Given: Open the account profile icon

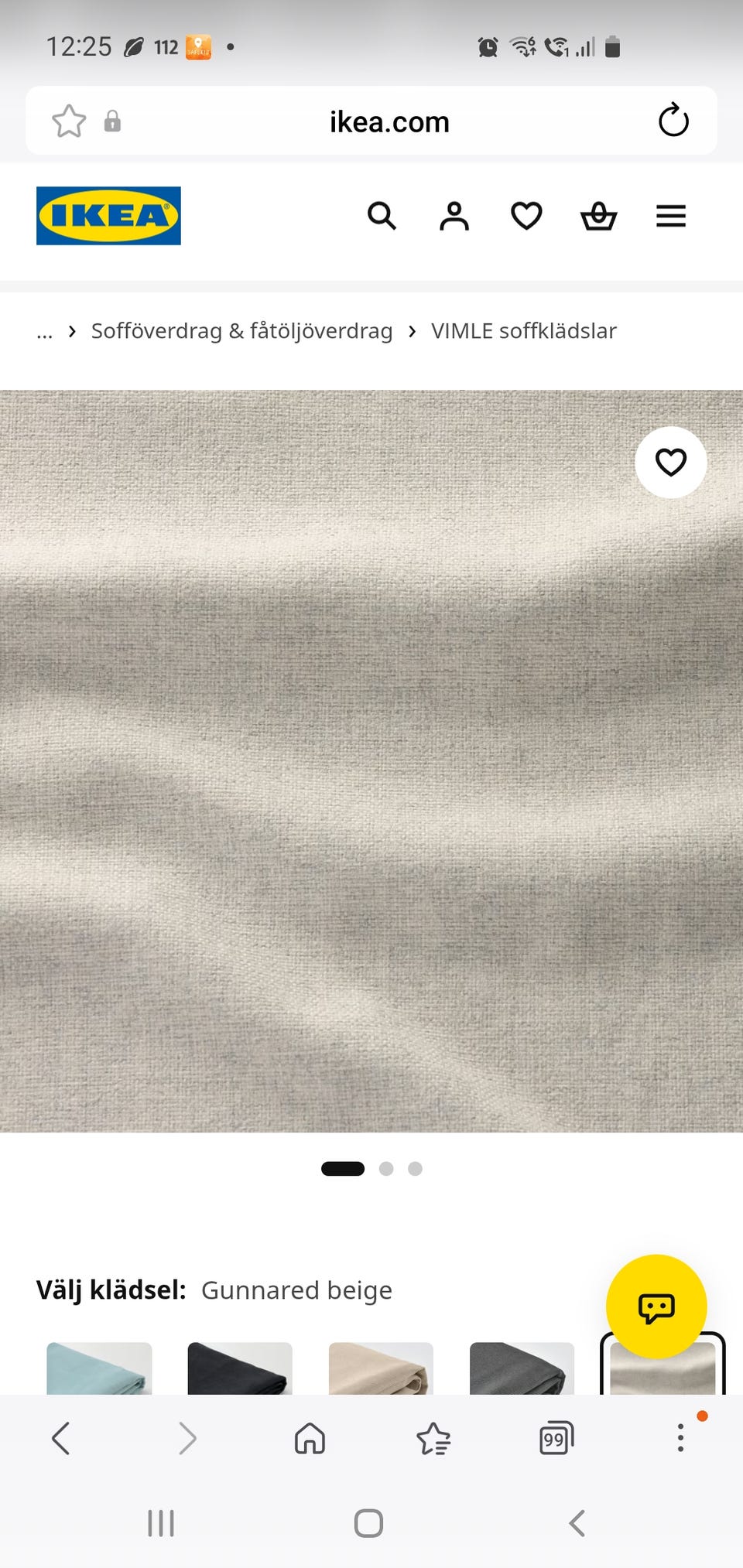Looking at the screenshot, I should point(454,216).
